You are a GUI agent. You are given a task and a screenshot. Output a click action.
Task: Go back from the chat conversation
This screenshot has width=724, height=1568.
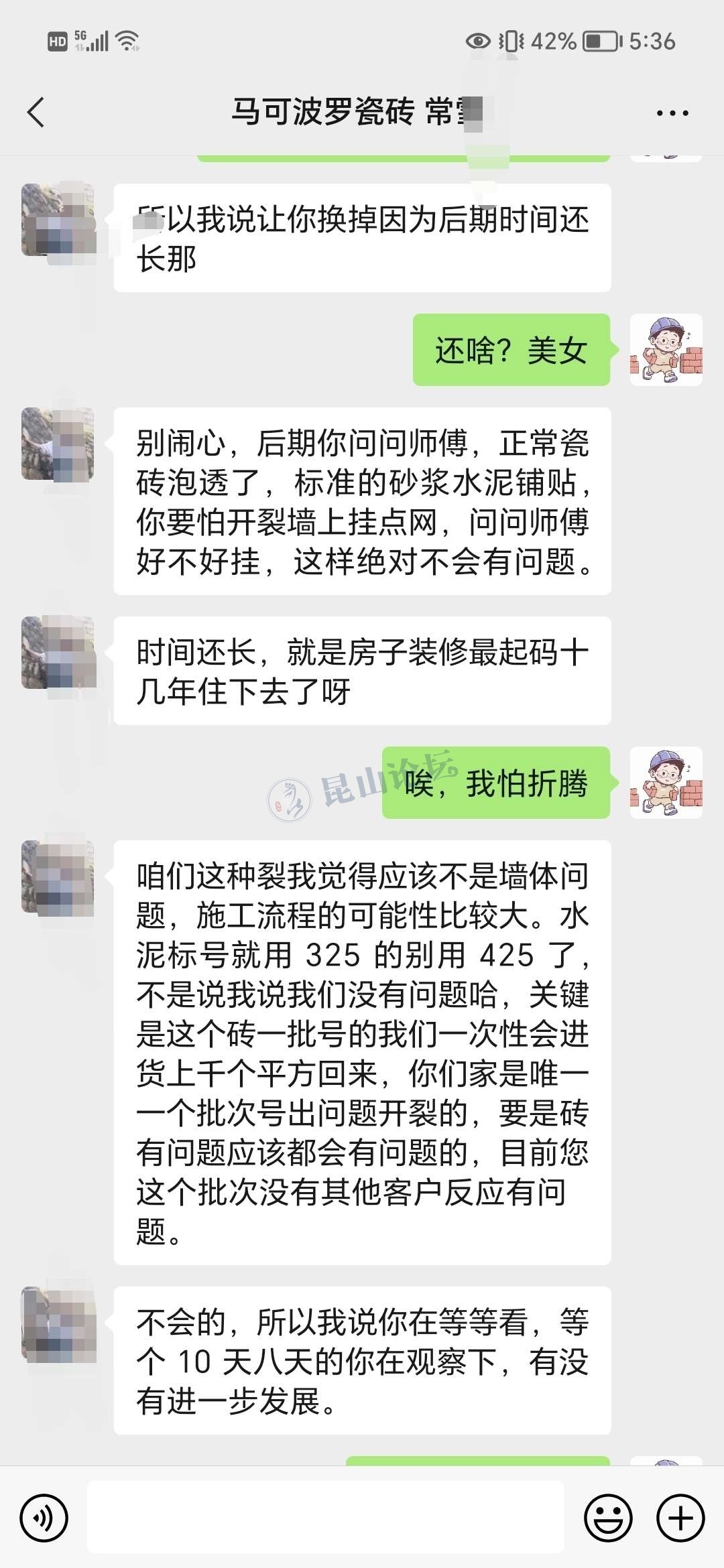[x=36, y=112]
